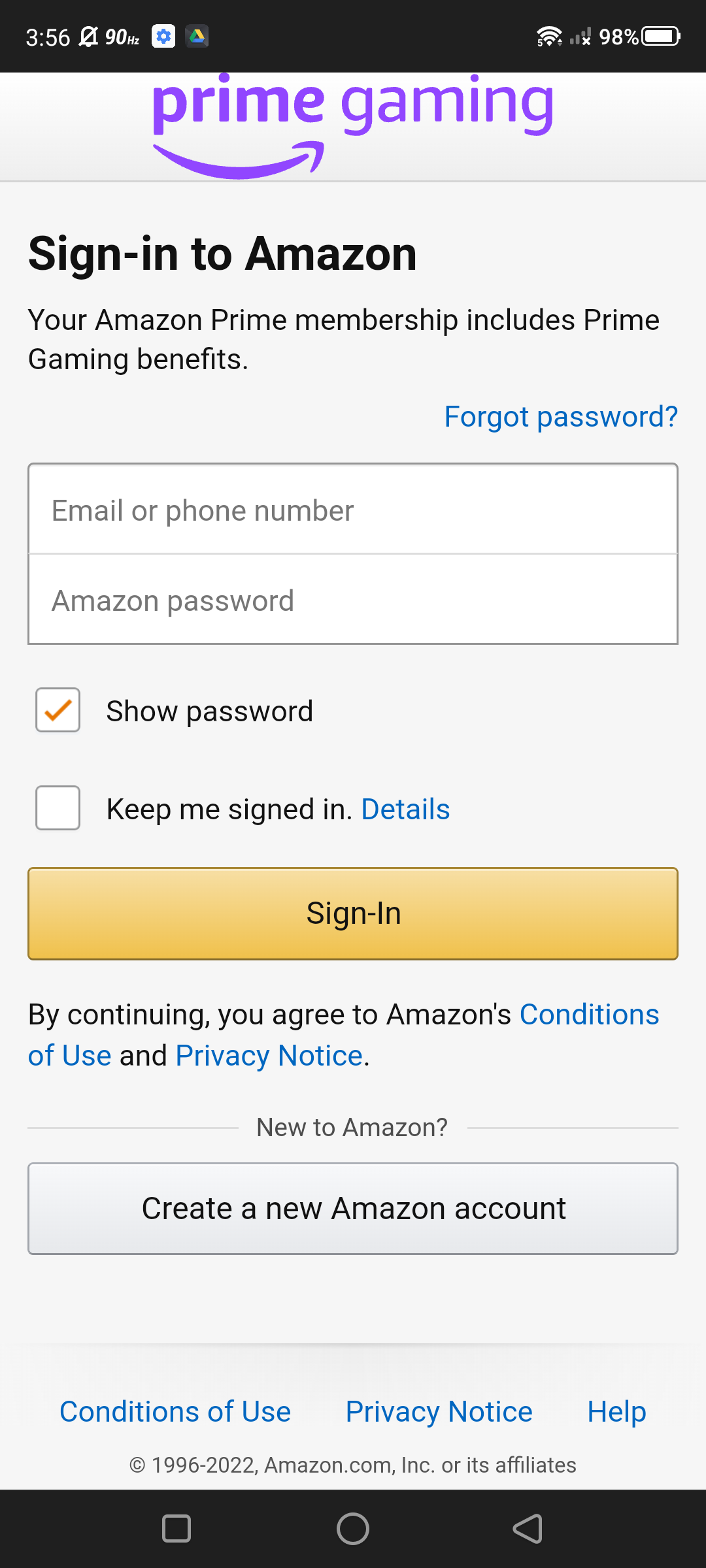The image size is (706, 1568).
Task: Open the Forgot password link
Action: 561,417
